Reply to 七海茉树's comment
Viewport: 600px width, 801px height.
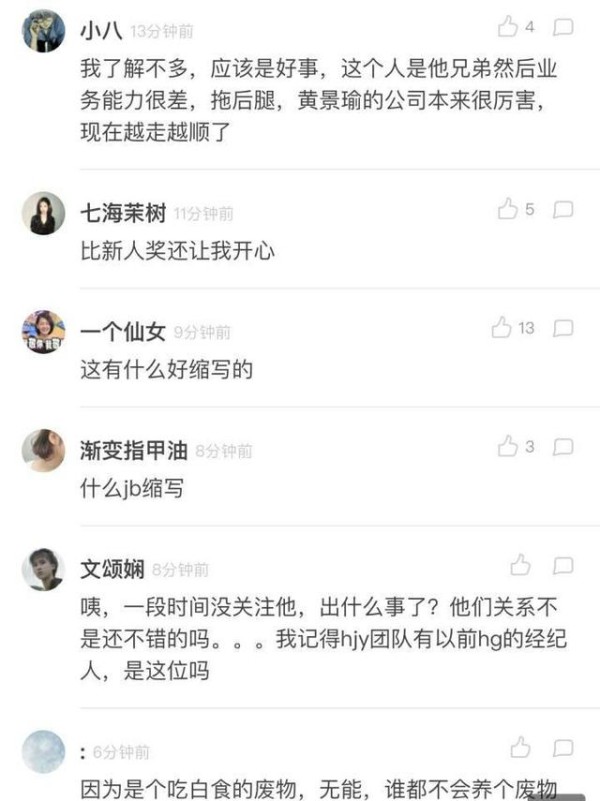tap(563, 209)
